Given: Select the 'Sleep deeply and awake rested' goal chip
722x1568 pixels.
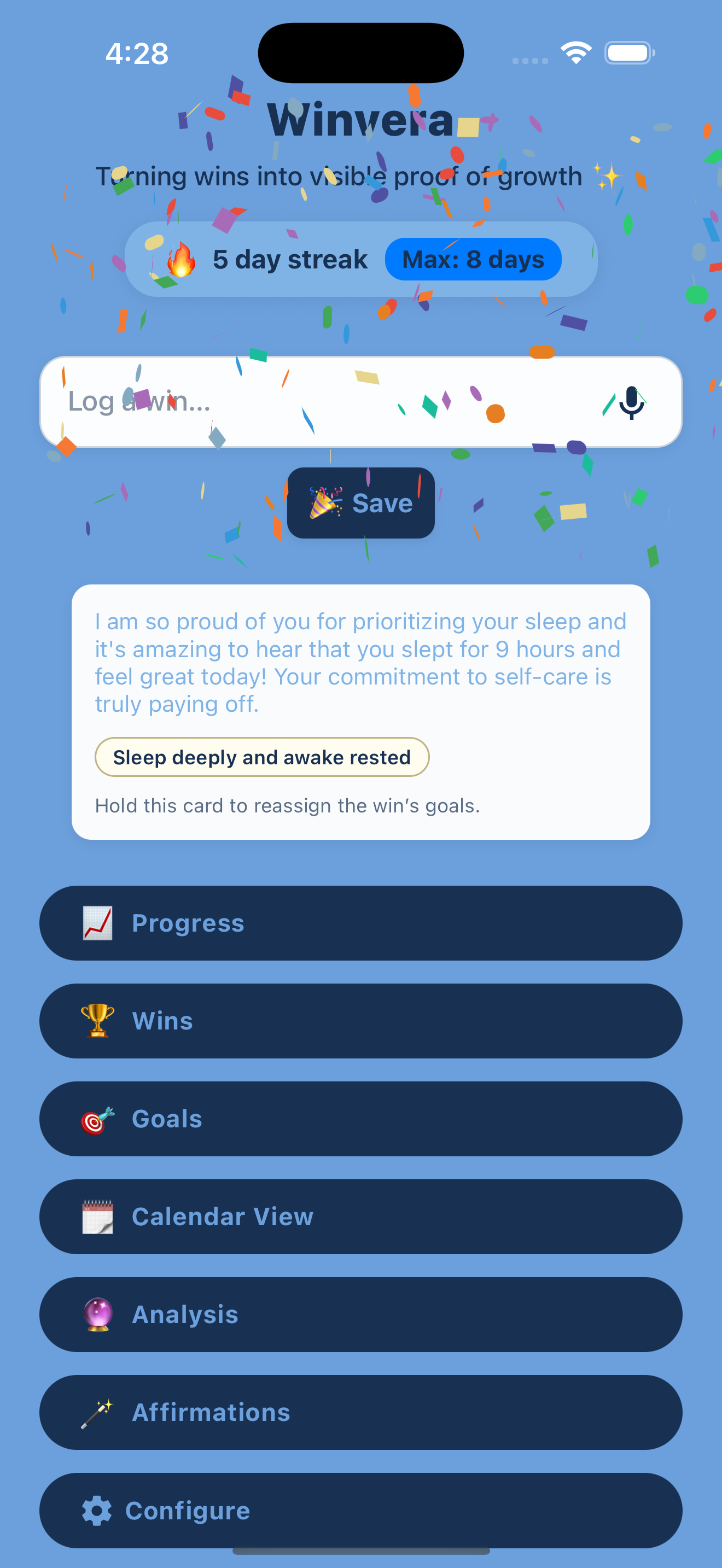Looking at the screenshot, I should pos(263,757).
